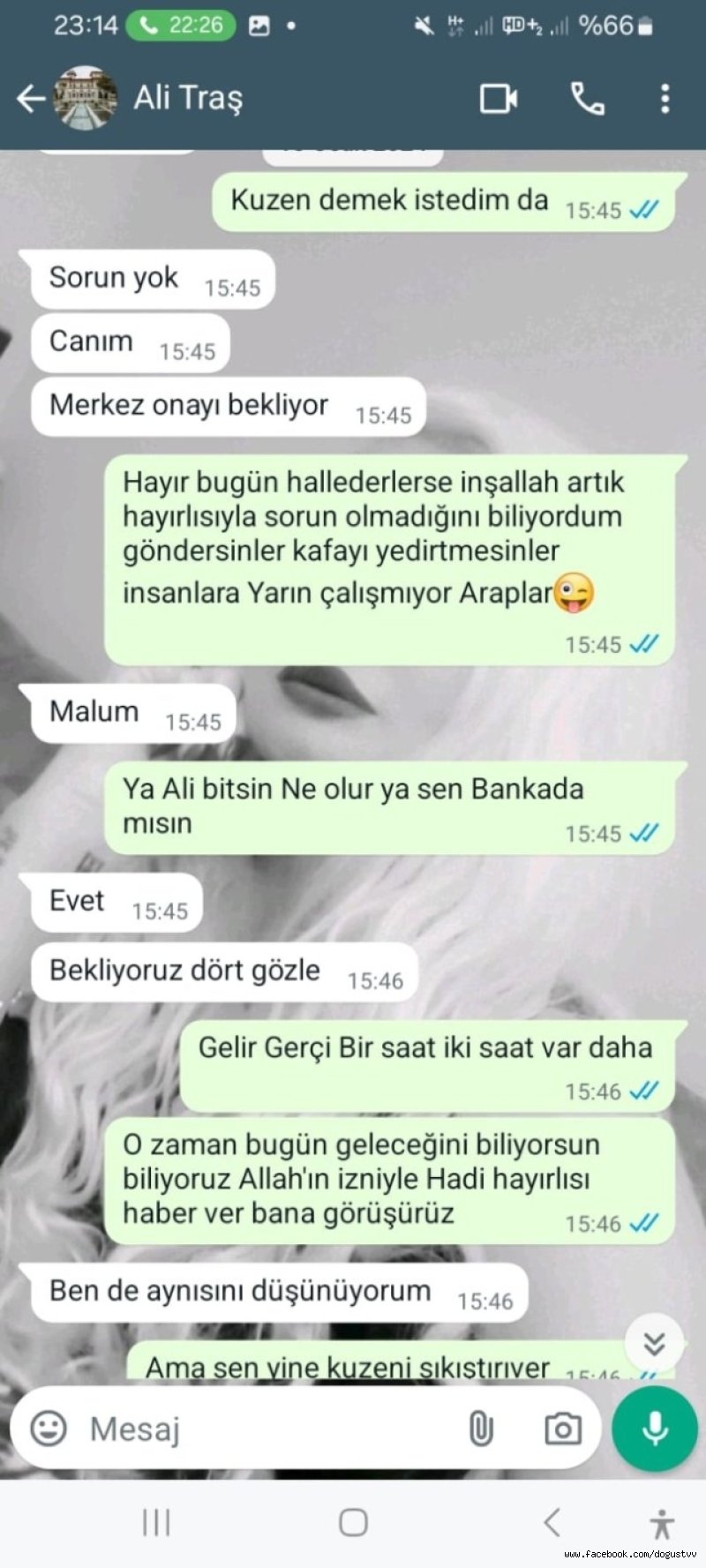Tap the system back button

pos(552,1522)
